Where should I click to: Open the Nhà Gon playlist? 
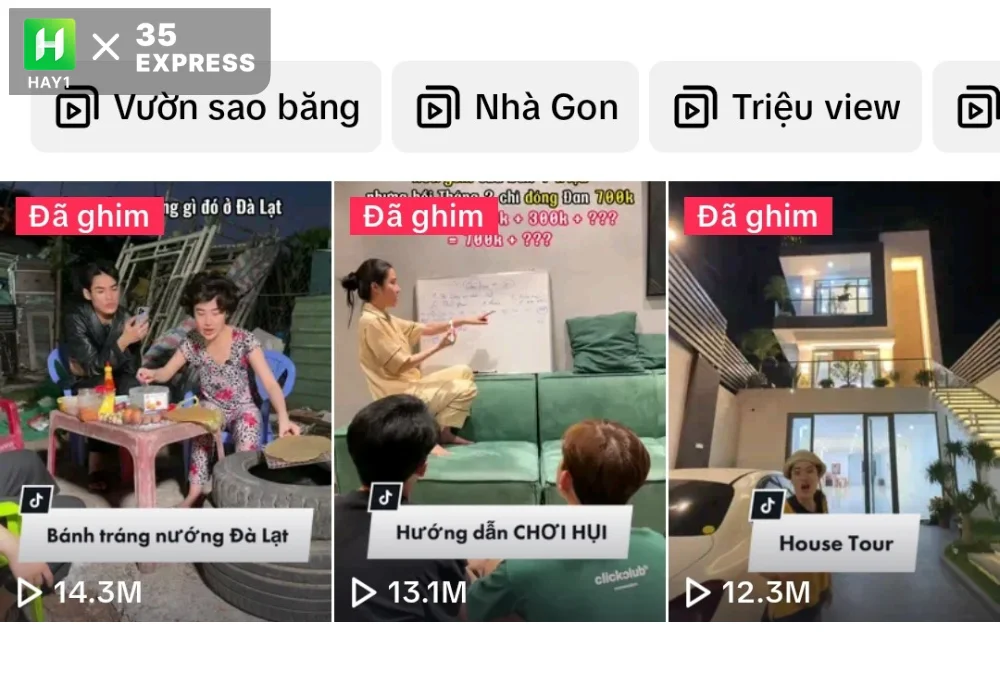(x=515, y=108)
